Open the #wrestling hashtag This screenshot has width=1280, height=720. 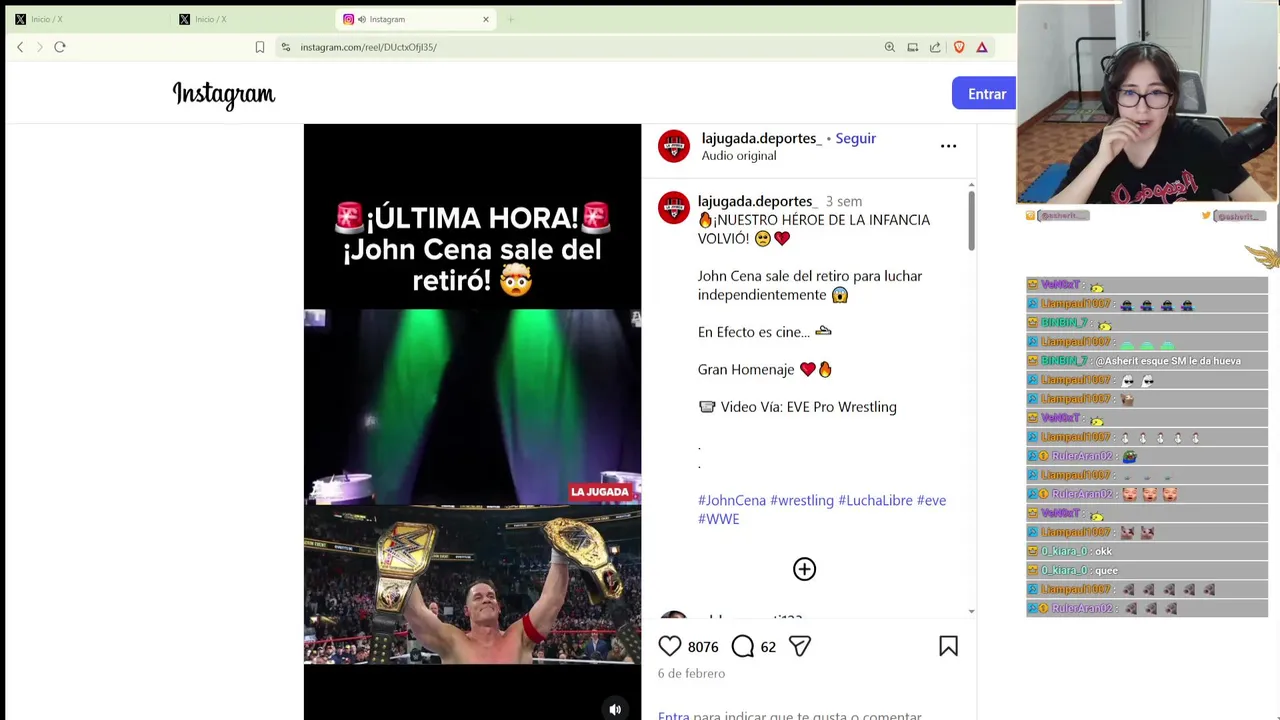(x=801, y=500)
